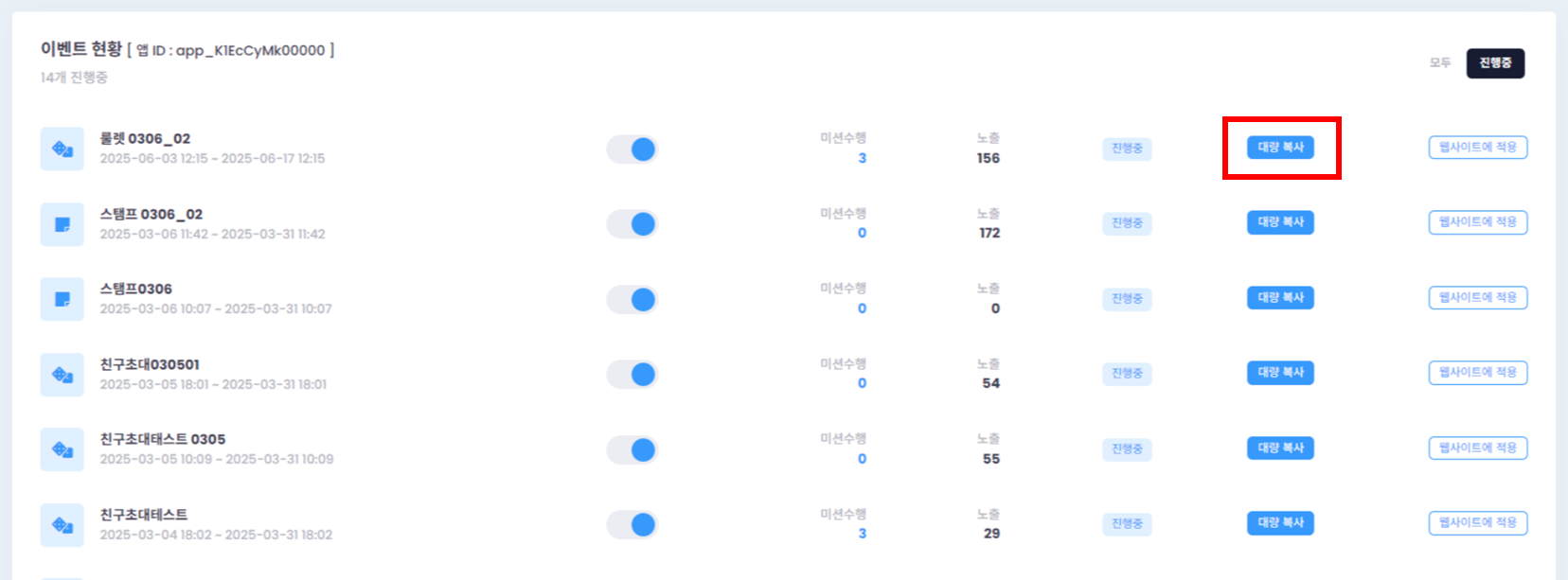The image size is (1568, 580).
Task: Toggle off the 룰렛 0306_02 event switch
Action: click(633, 149)
